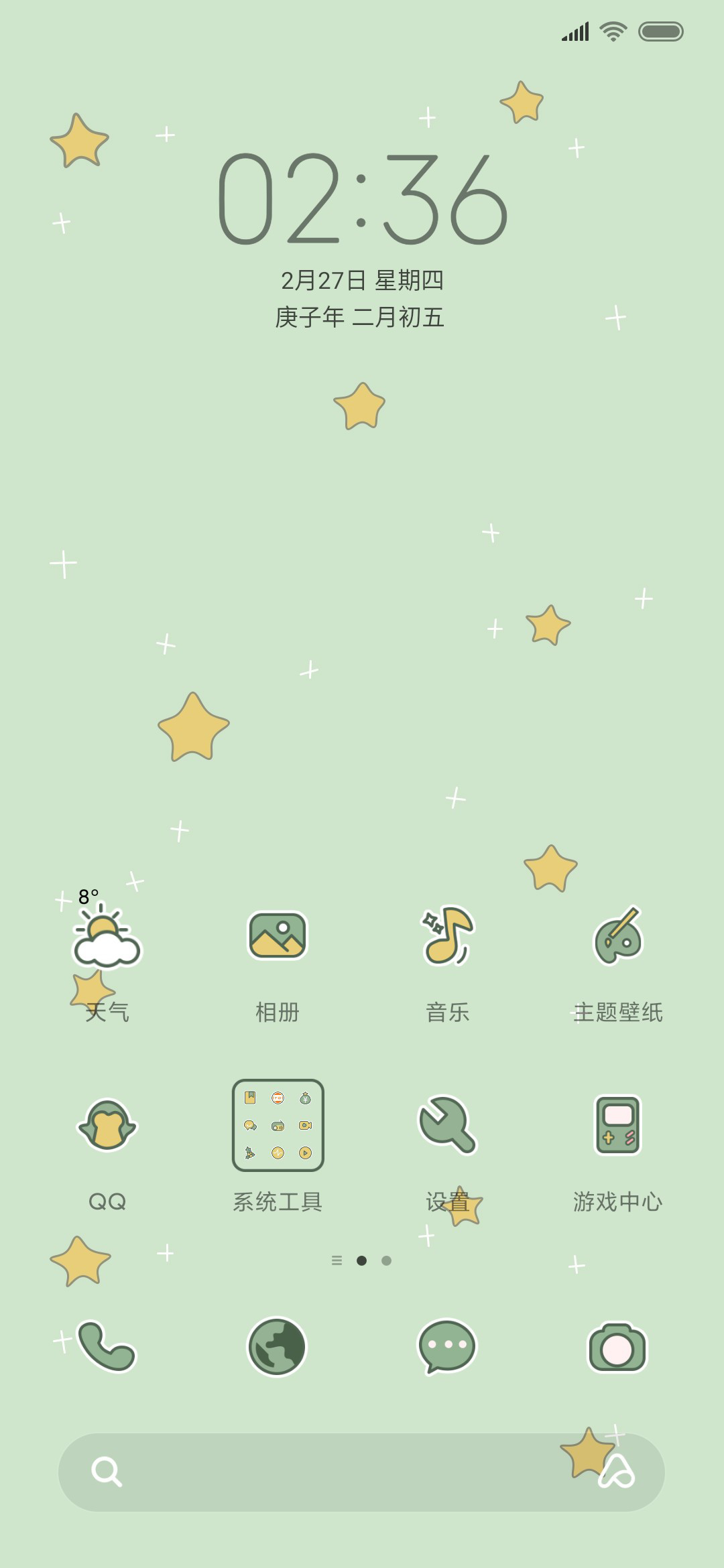
Task: Tap the clock widget showing 02:36
Action: [362, 199]
